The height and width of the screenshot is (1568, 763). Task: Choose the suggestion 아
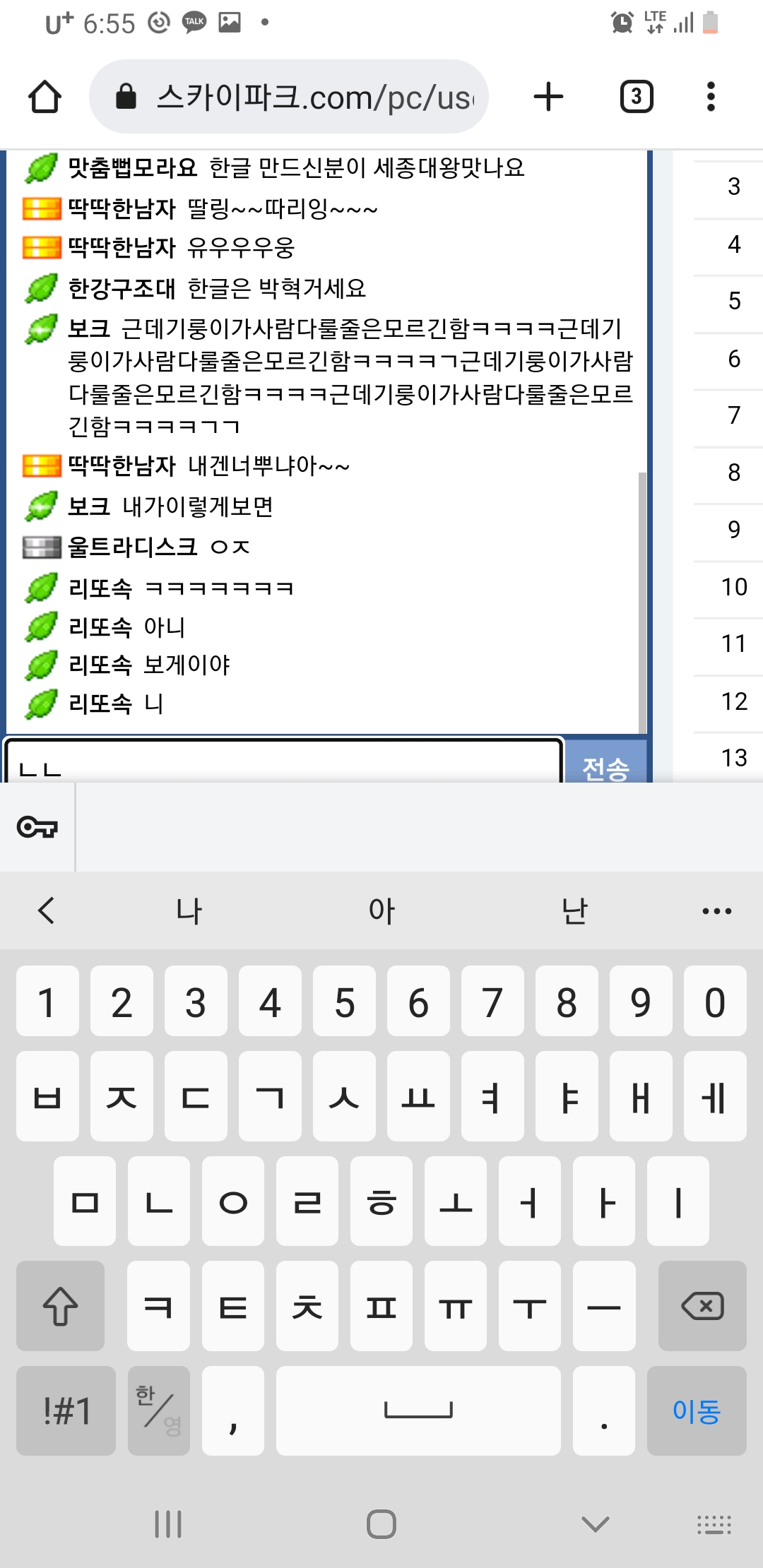(381, 911)
